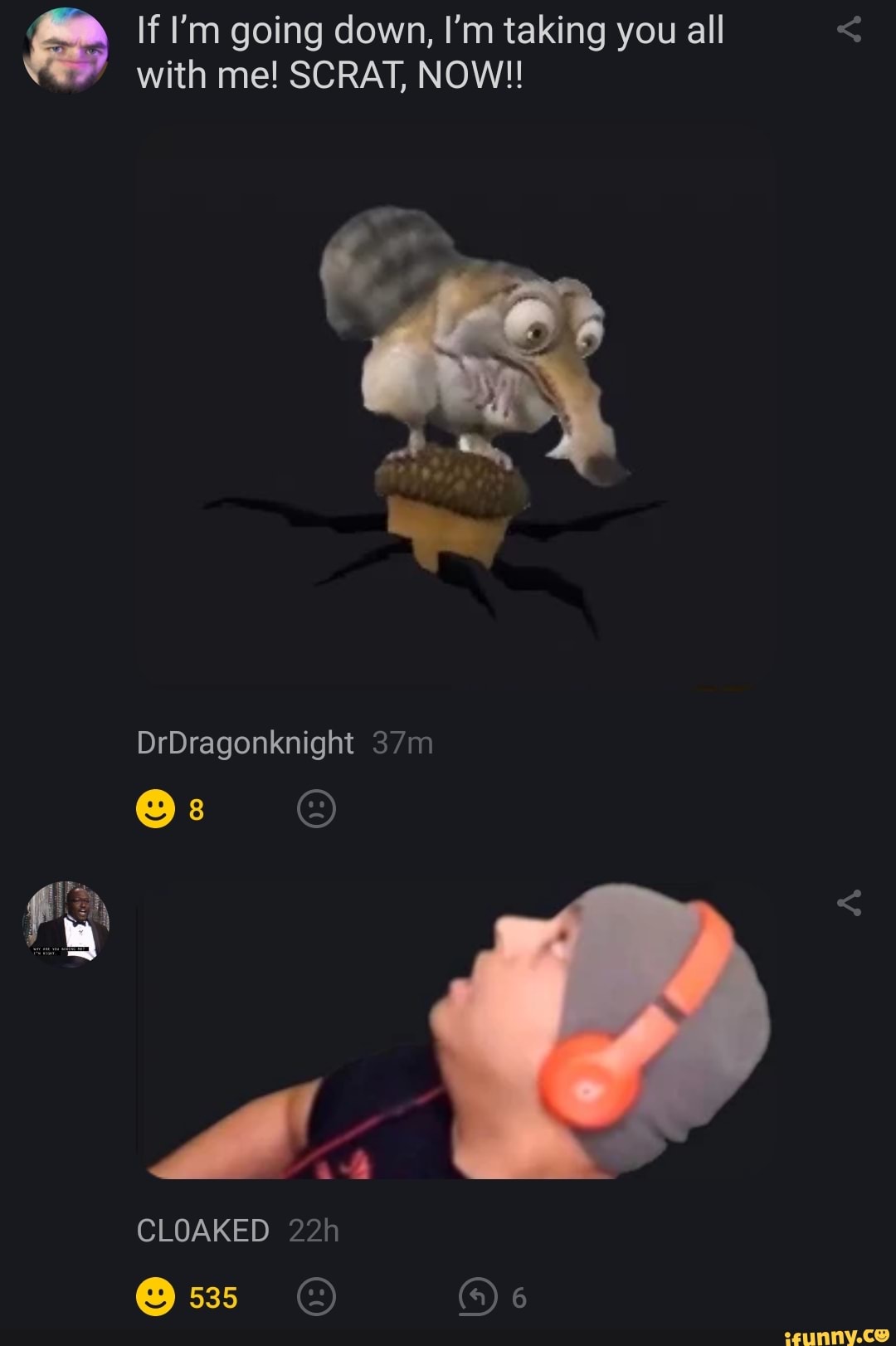Image resolution: width=896 pixels, height=1346 pixels.
Task: View the 6 replies to CLOAKED
Action: pyautogui.click(x=479, y=1297)
